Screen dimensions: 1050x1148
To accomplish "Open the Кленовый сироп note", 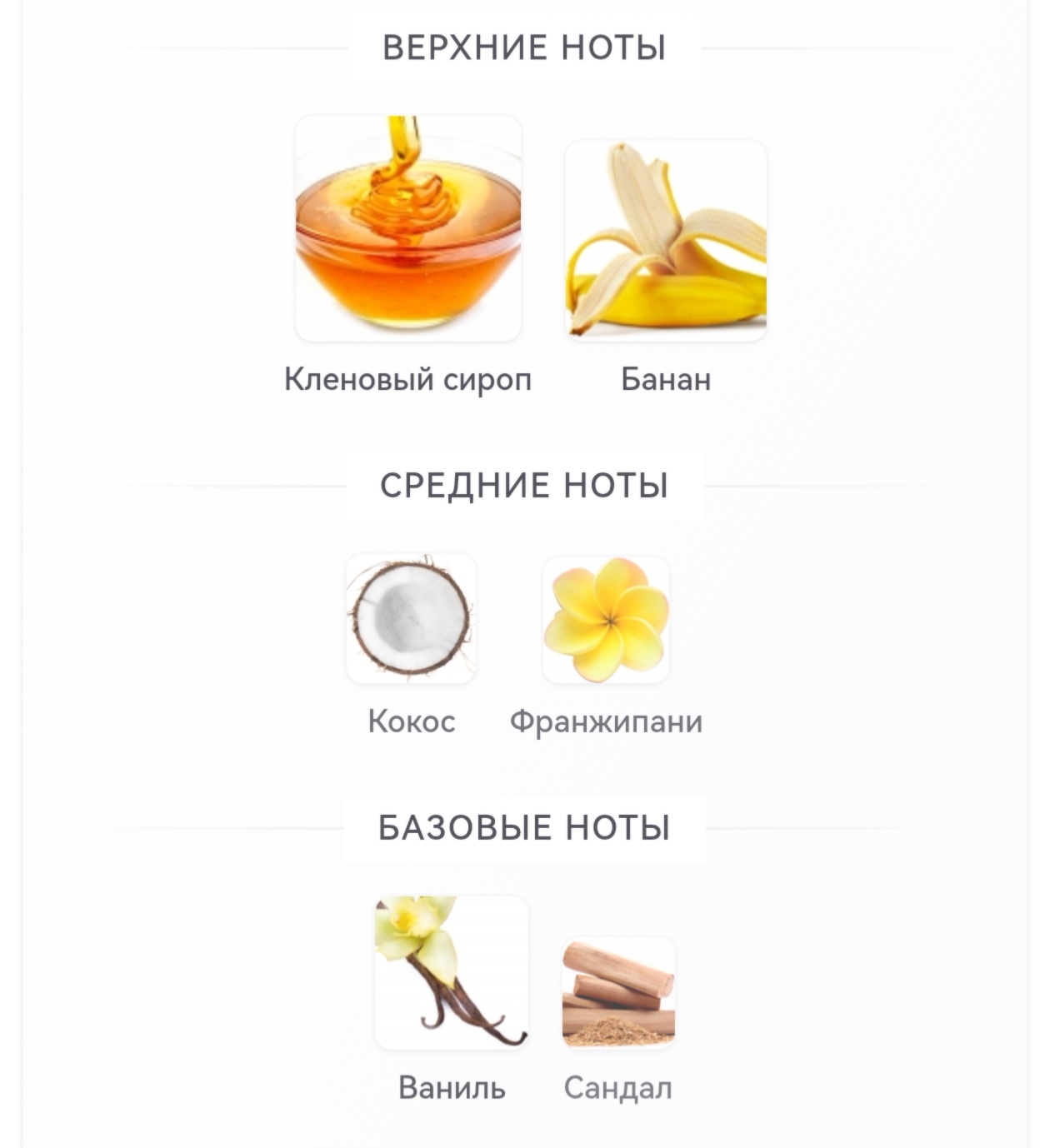I will coord(408,229).
